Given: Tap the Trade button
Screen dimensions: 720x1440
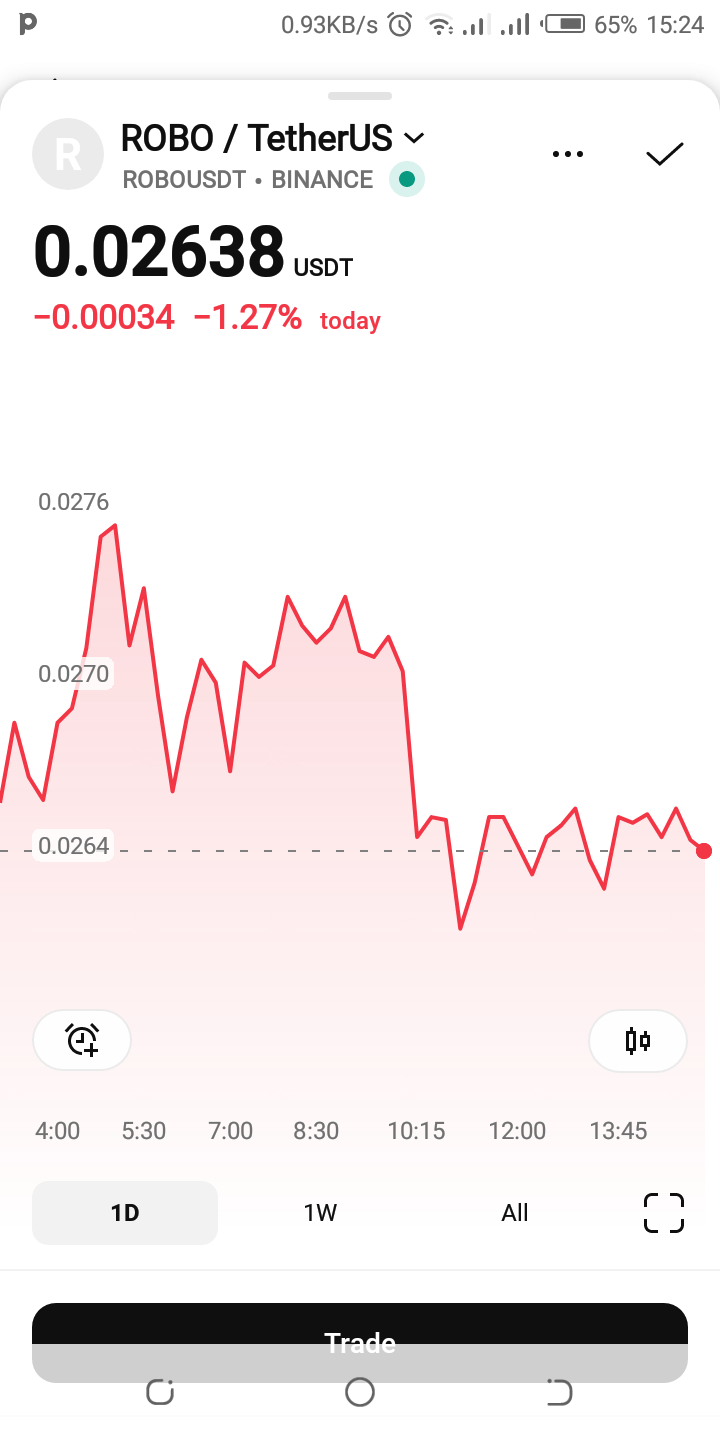Looking at the screenshot, I should (x=360, y=1342).
